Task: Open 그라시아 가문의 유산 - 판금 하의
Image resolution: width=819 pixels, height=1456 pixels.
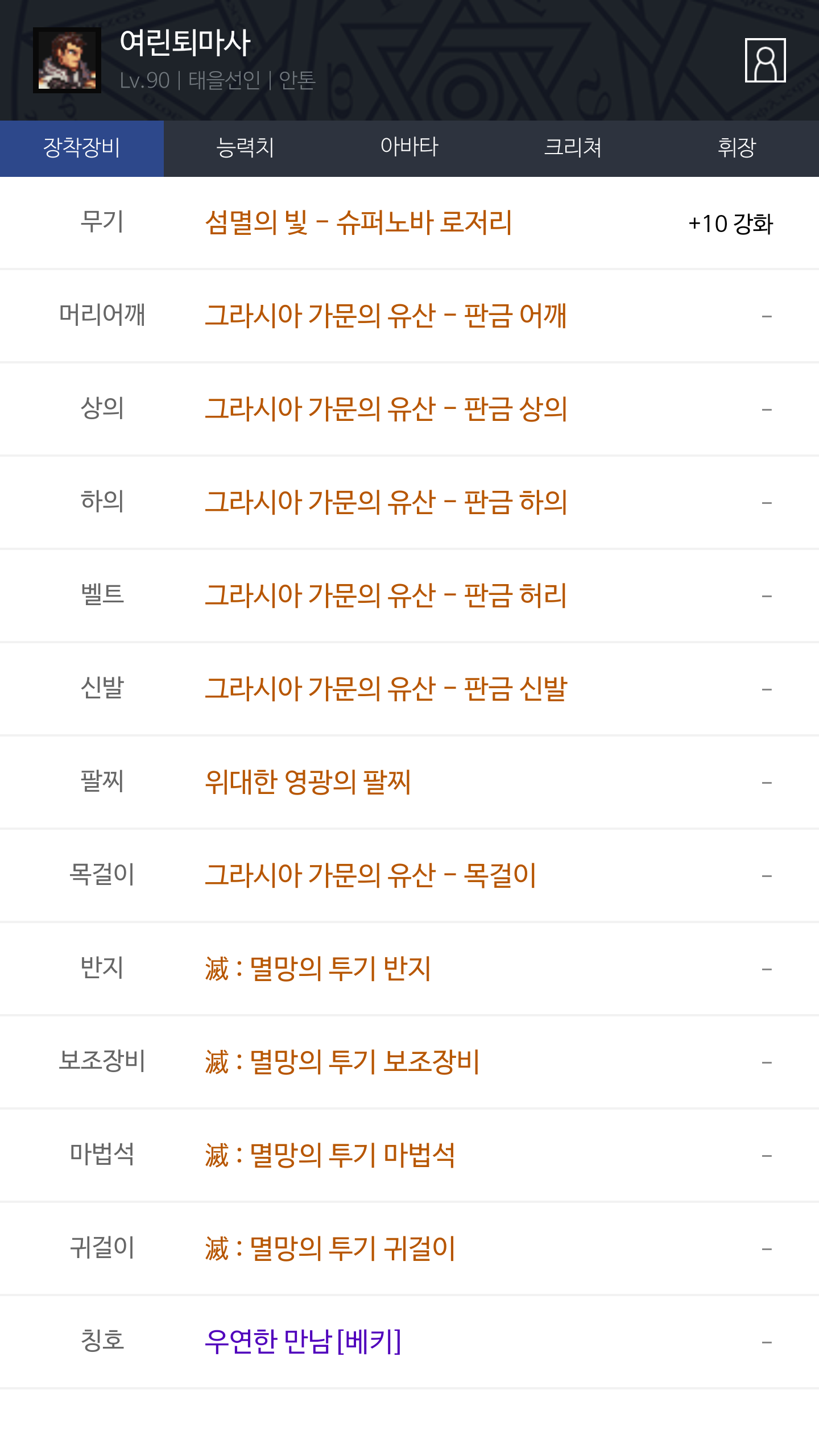Action: tap(386, 502)
